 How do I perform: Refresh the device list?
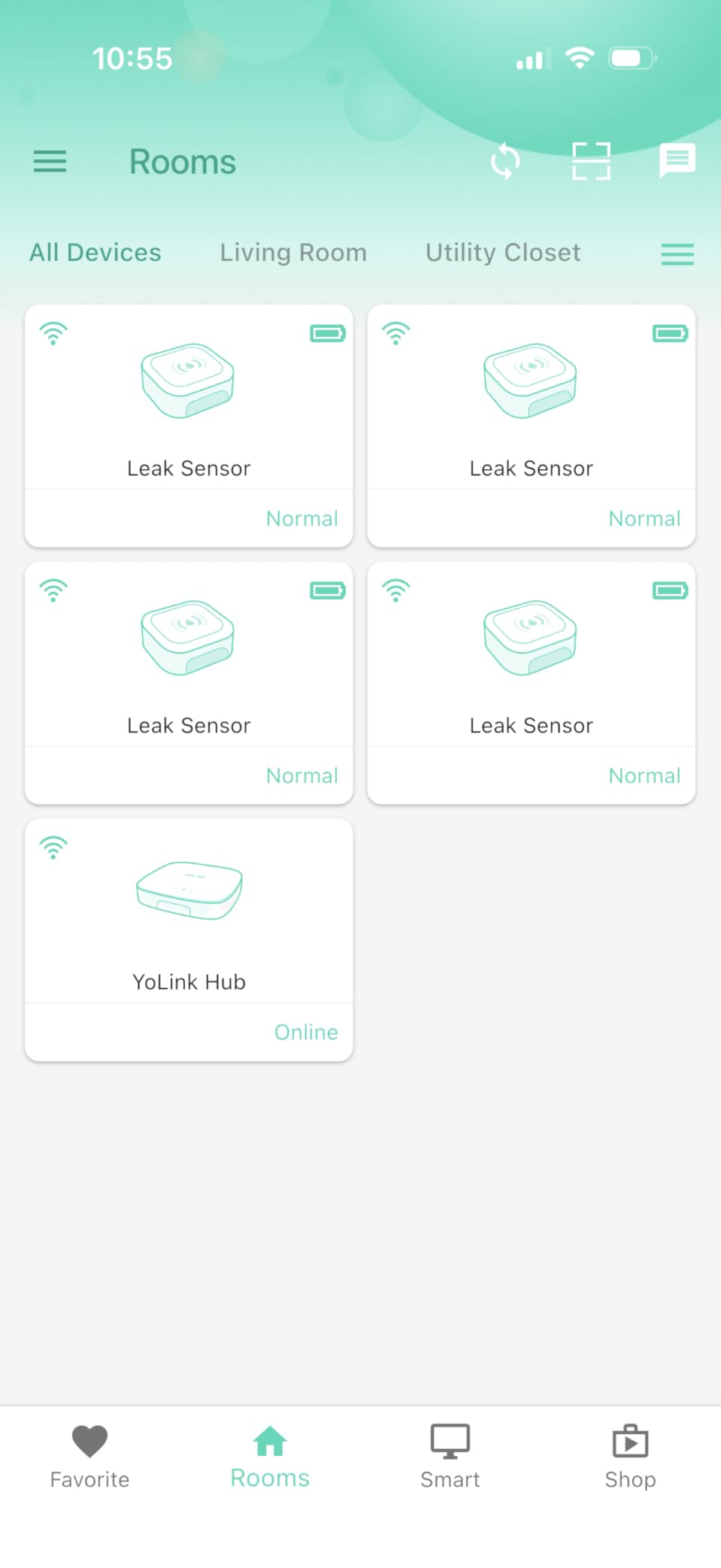tap(505, 161)
